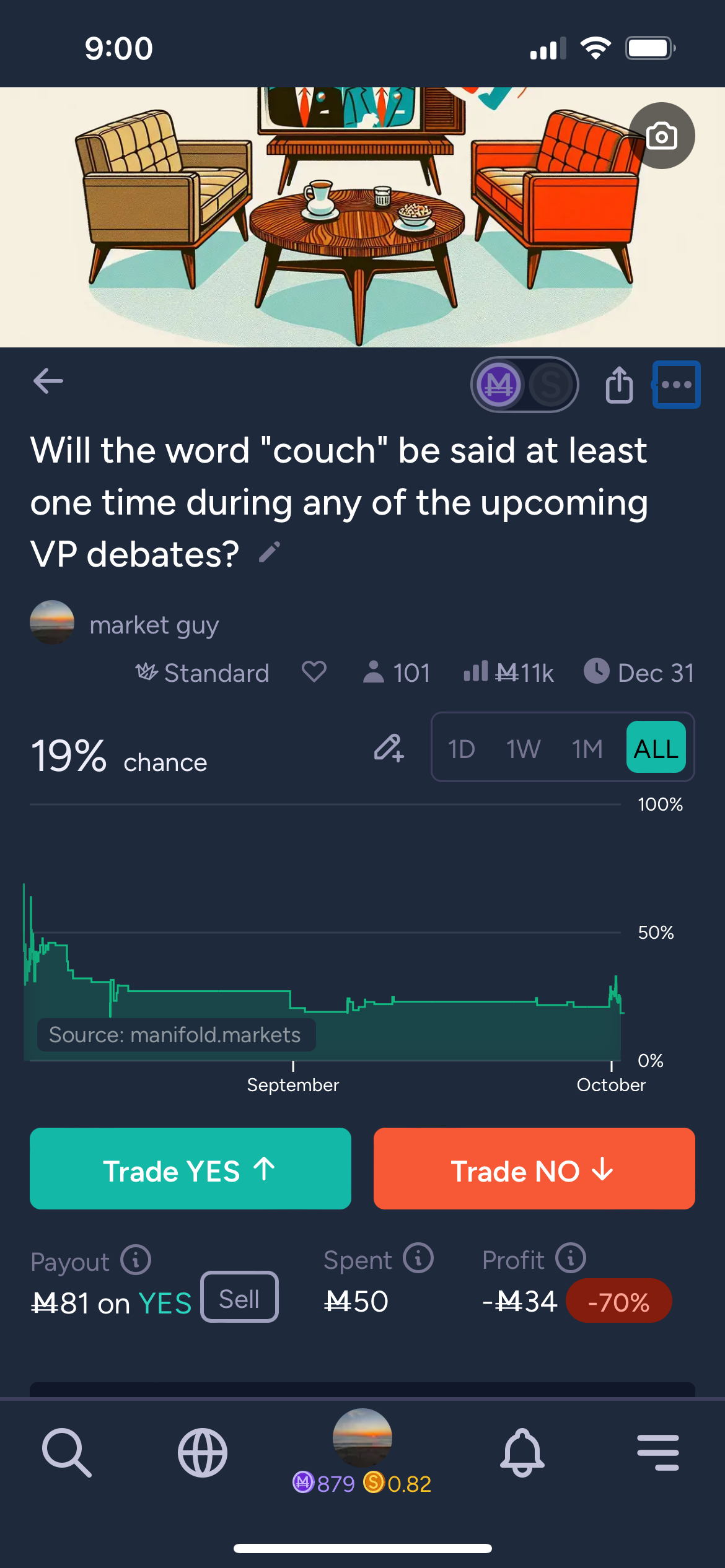
Task: Trade YES on this market
Action: tap(190, 1169)
